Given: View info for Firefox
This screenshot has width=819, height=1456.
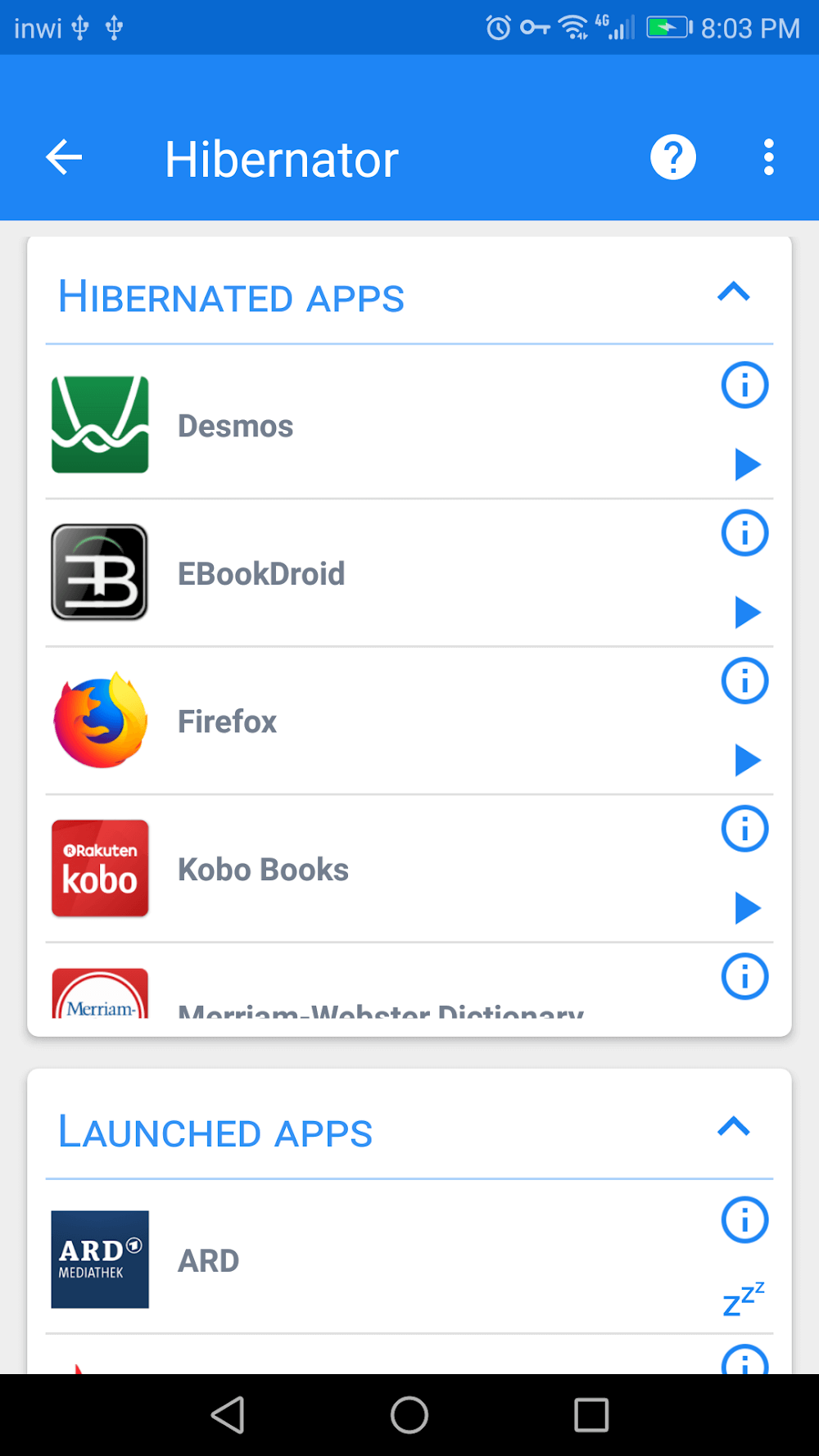Looking at the screenshot, I should (x=744, y=681).
